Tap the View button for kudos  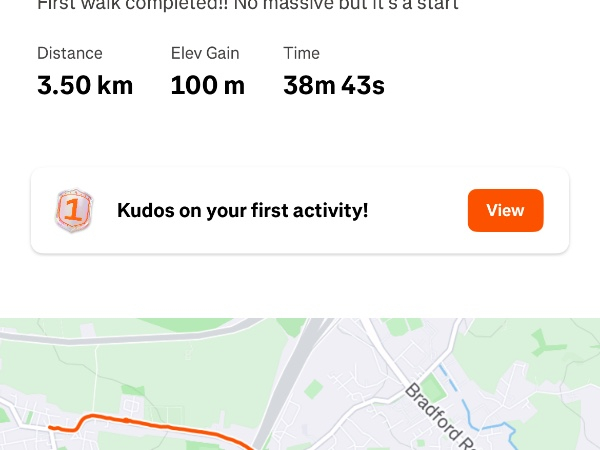click(505, 210)
